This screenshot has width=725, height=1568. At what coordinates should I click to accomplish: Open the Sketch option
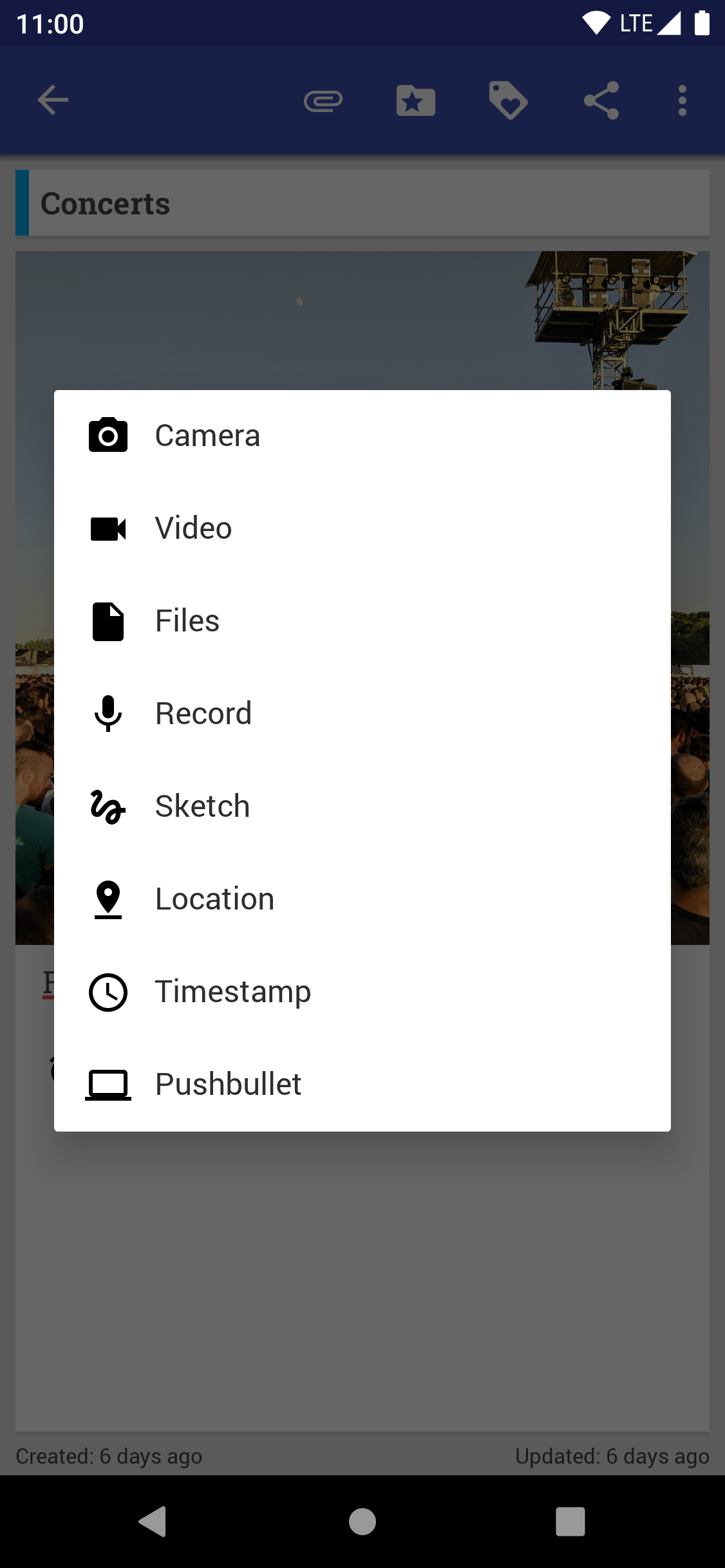point(202,807)
